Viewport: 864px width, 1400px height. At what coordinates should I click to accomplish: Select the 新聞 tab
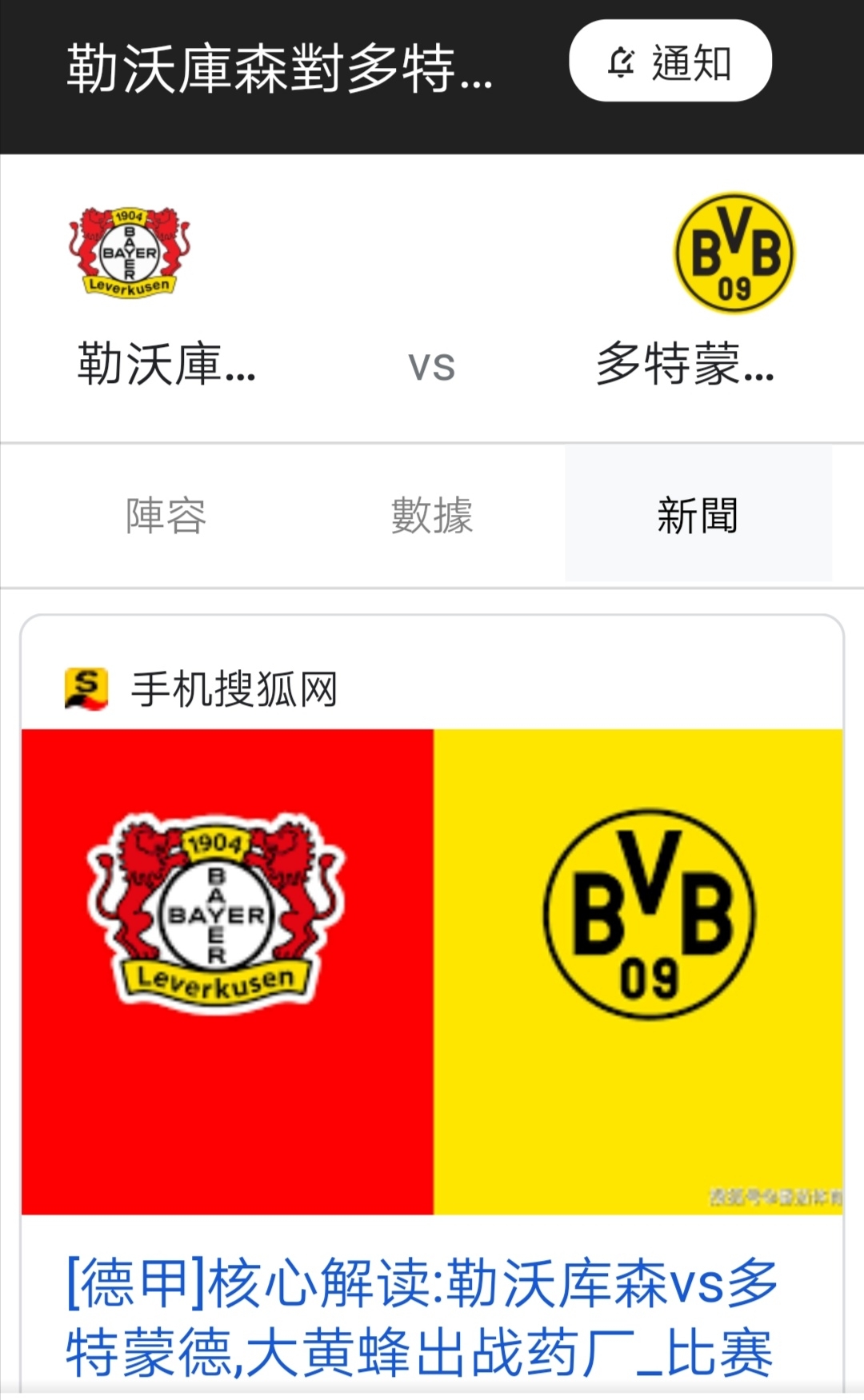pos(698,516)
